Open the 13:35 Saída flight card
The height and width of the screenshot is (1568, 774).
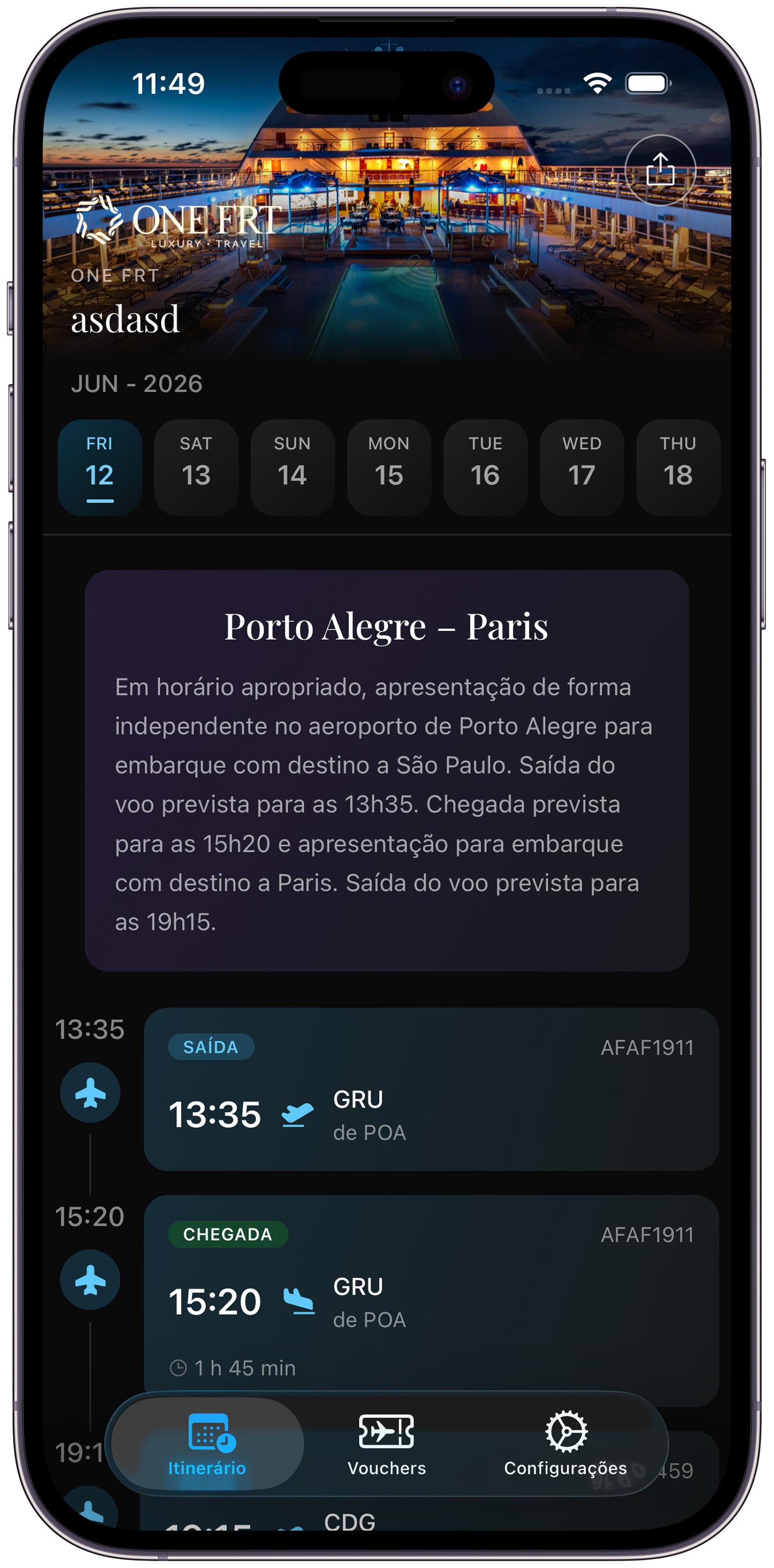point(431,1088)
